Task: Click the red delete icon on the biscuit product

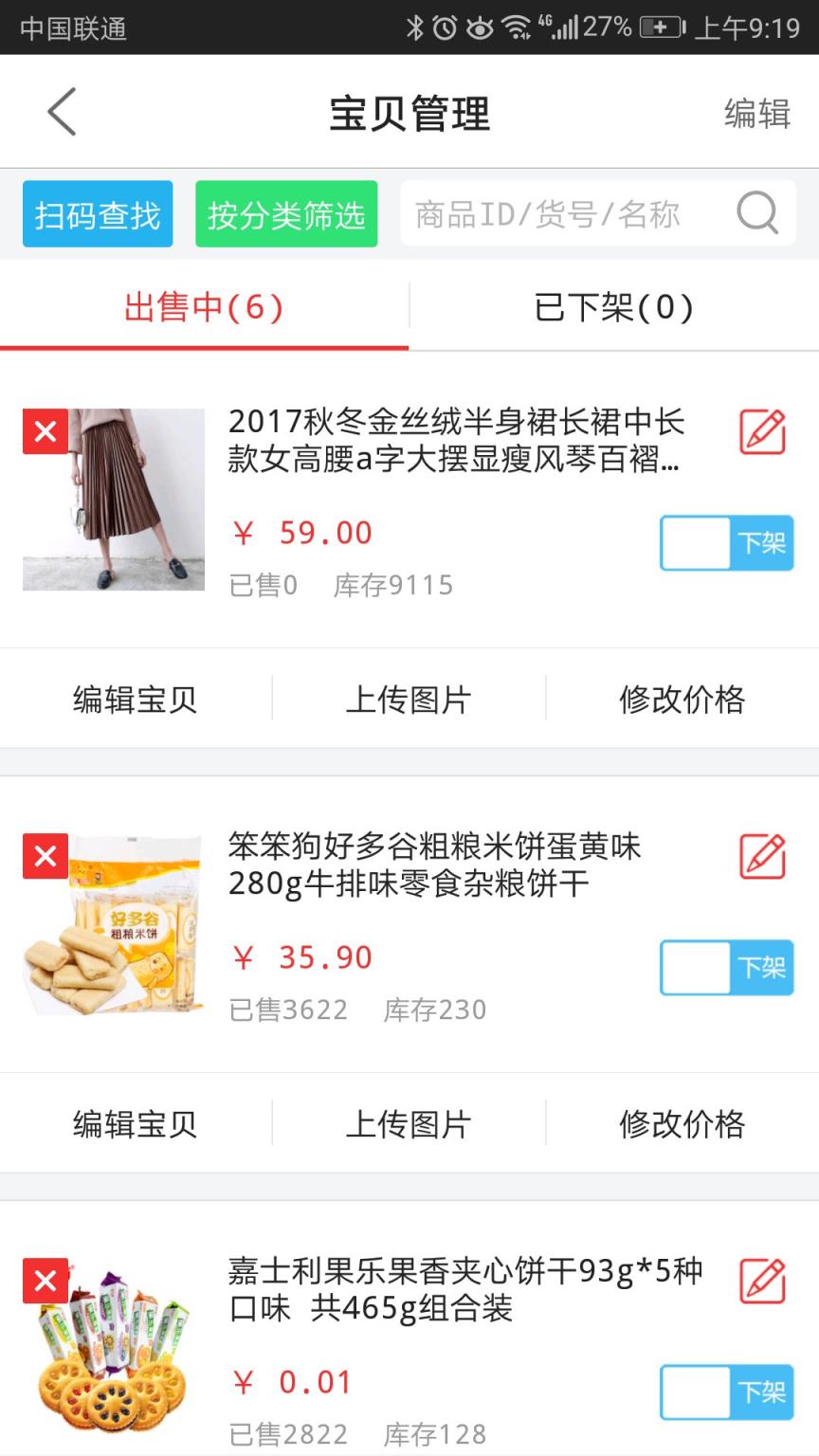Action: 44,1279
